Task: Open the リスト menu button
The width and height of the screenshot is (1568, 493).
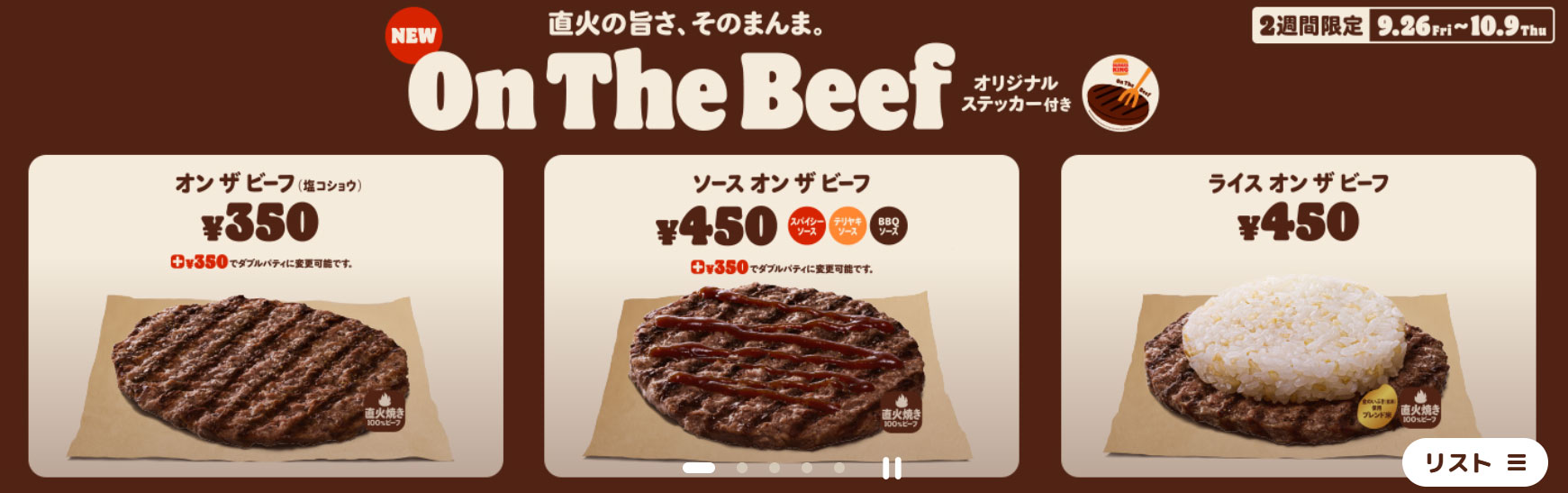Action: coord(1474,463)
